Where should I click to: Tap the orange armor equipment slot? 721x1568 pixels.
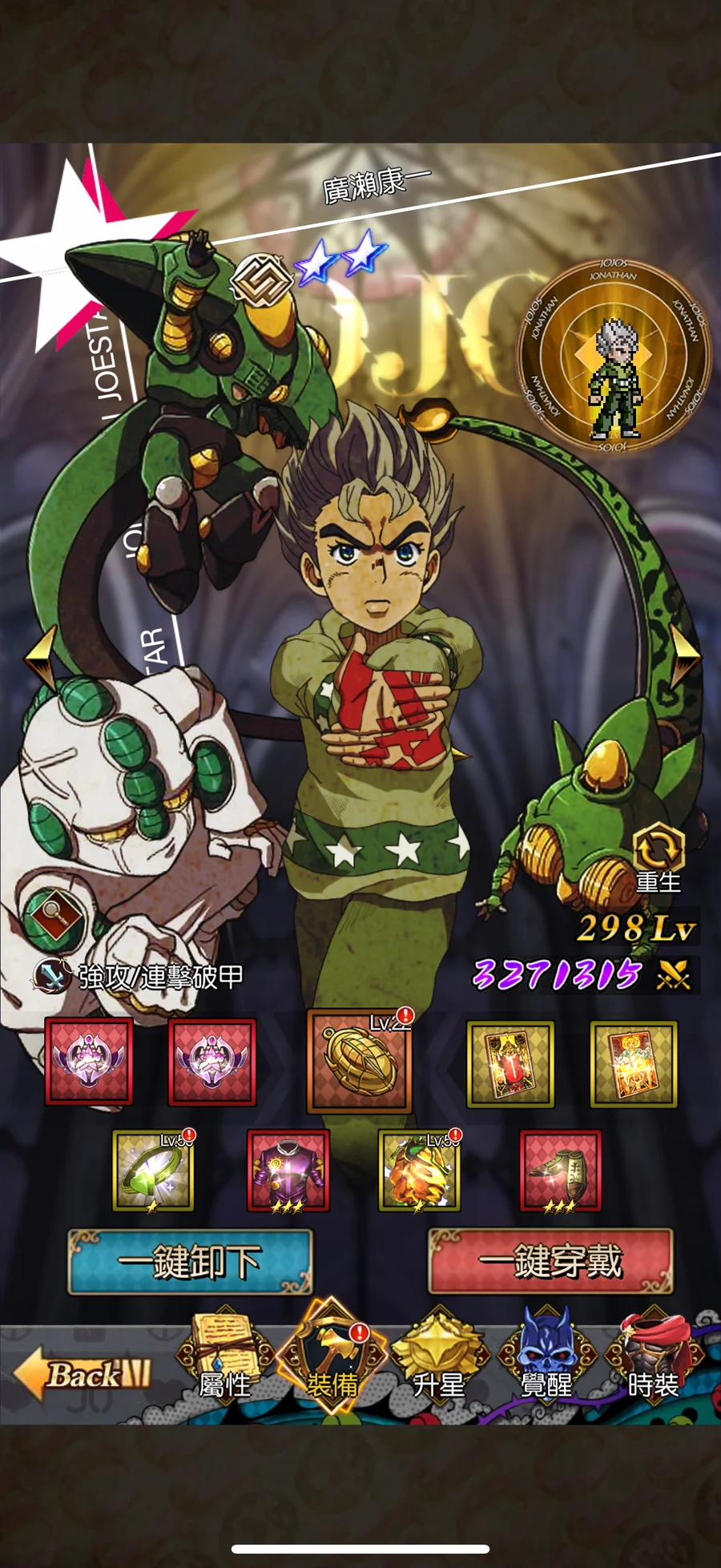coord(419,1170)
